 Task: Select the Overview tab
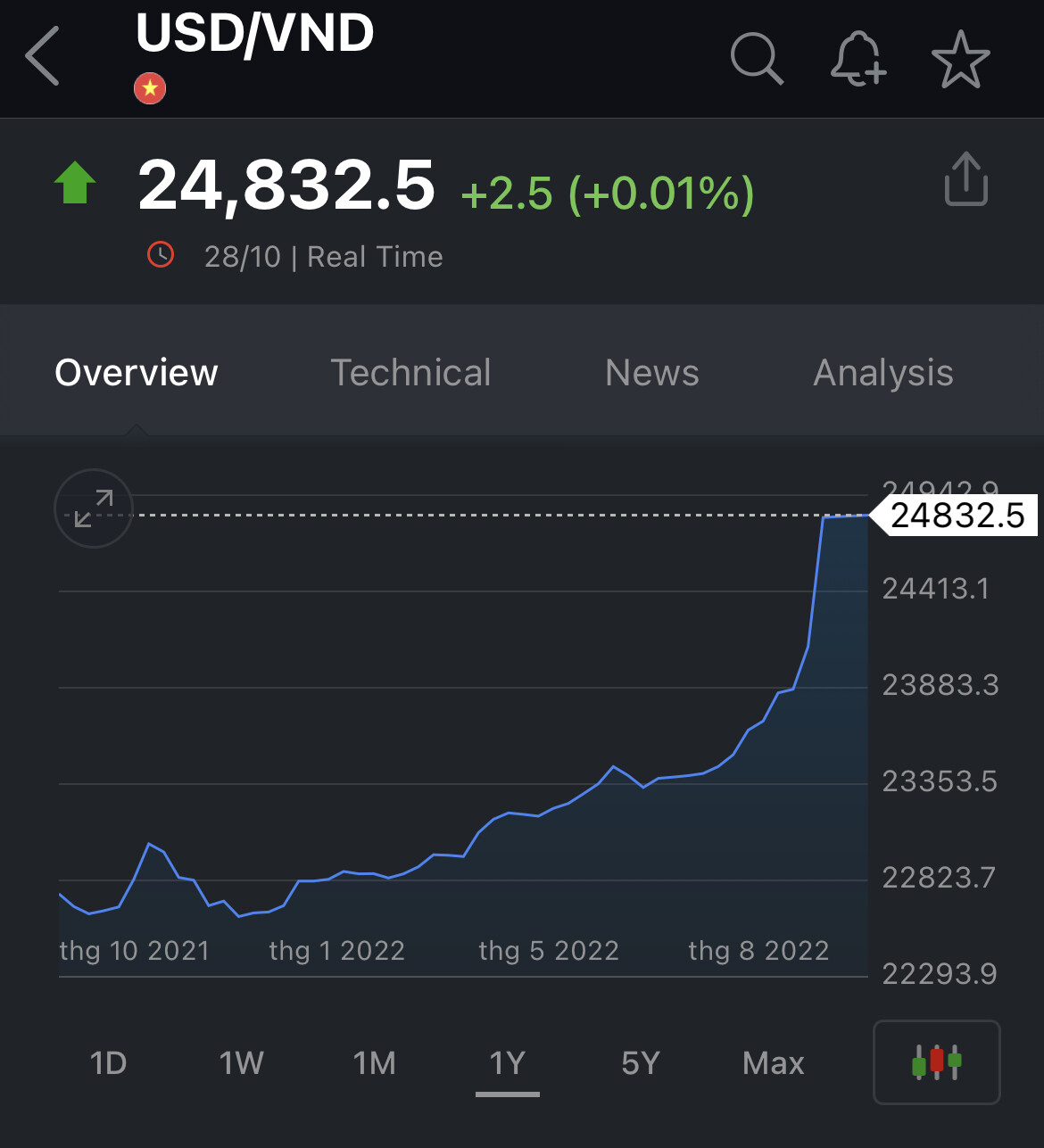pos(137,373)
